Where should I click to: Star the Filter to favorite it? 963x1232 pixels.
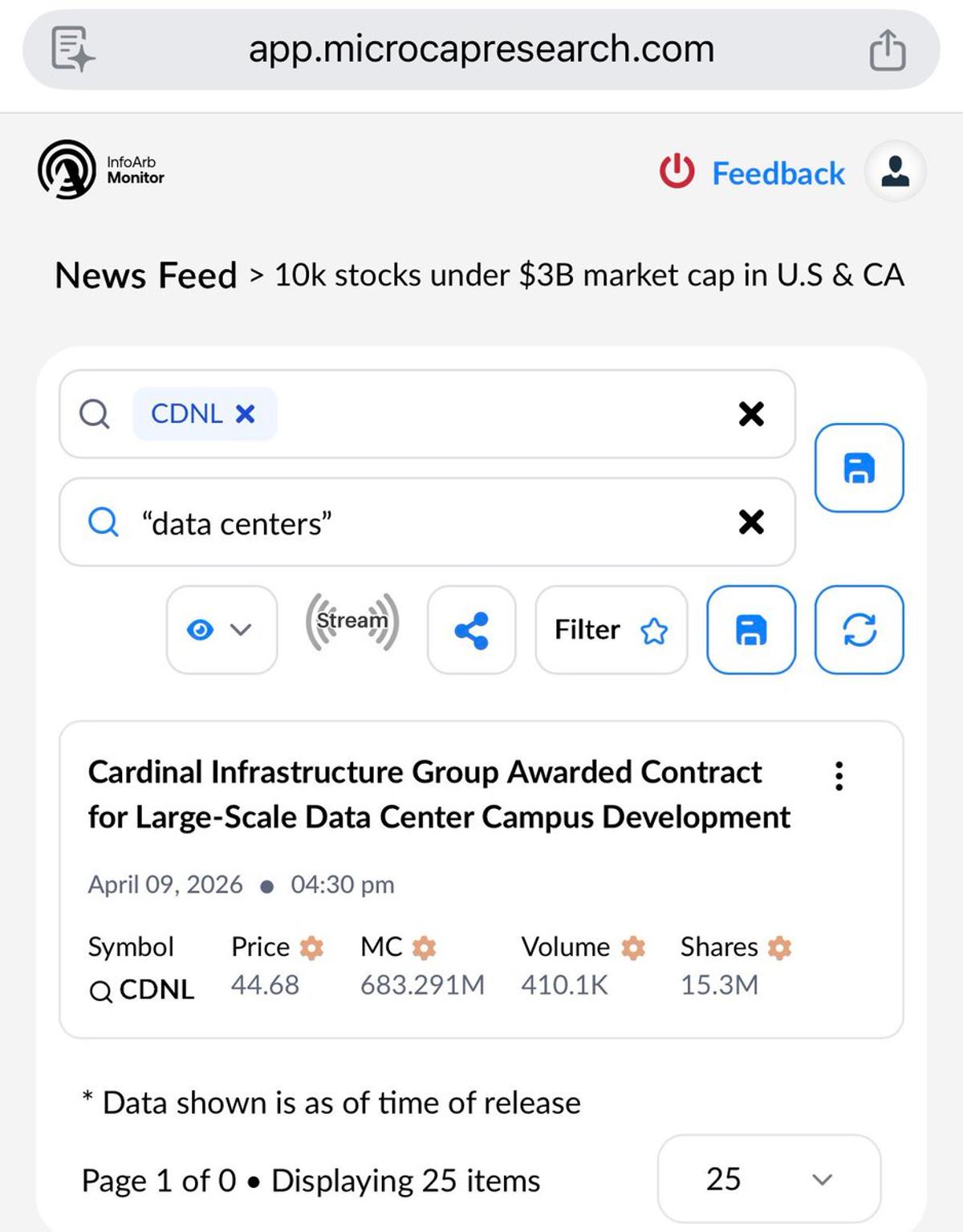pos(655,632)
